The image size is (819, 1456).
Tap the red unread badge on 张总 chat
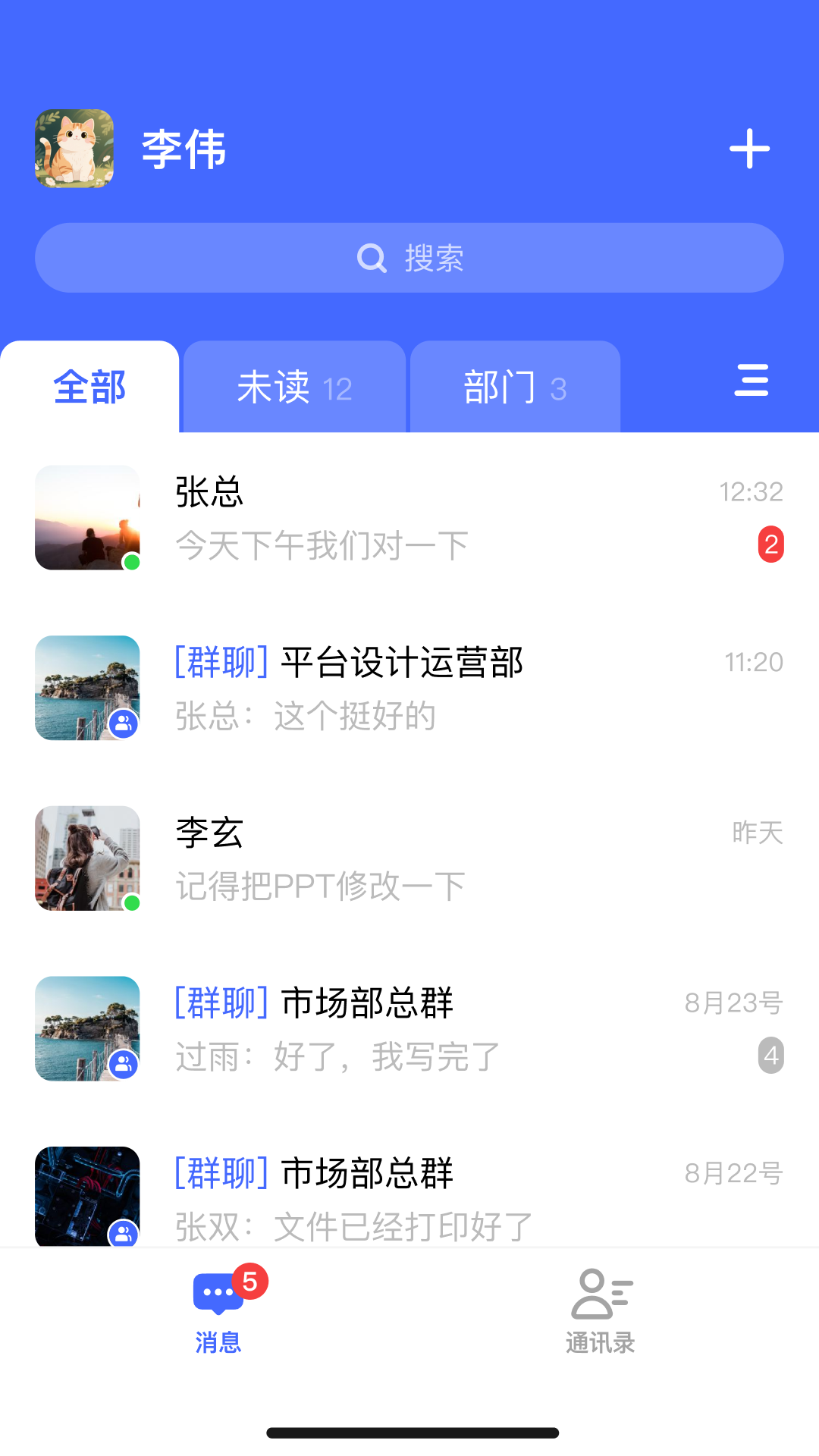(x=770, y=544)
